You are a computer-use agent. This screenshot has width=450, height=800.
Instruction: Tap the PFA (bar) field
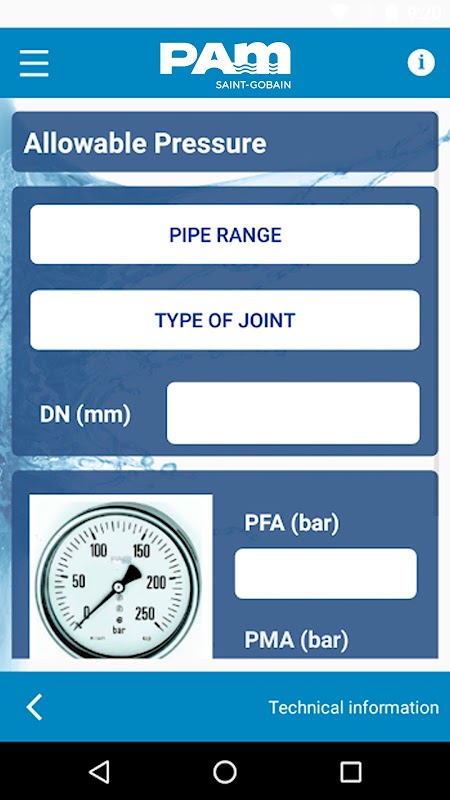(326, 573)
